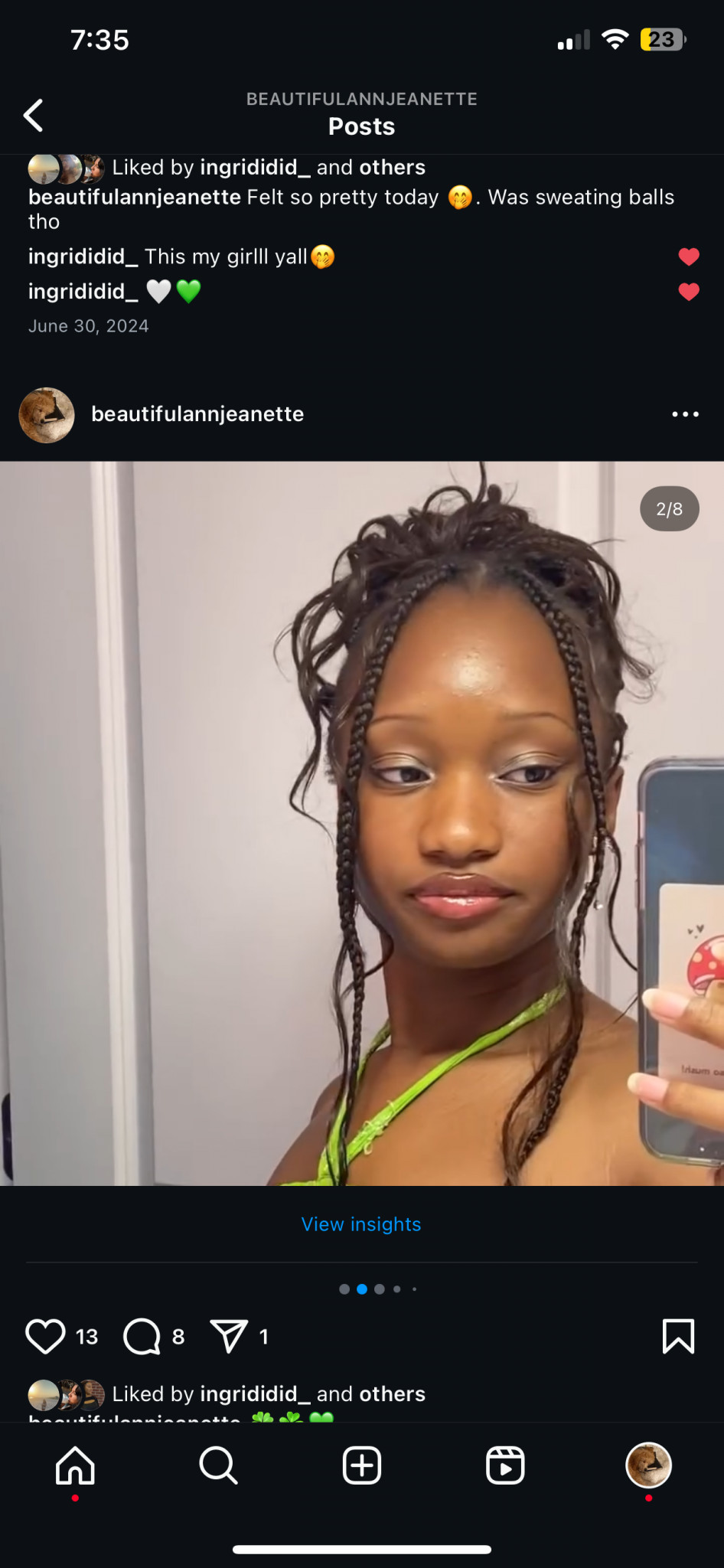Go back using the top arrow
Image resolution: width=724 pixels, height=1568 pixels.
34,116
